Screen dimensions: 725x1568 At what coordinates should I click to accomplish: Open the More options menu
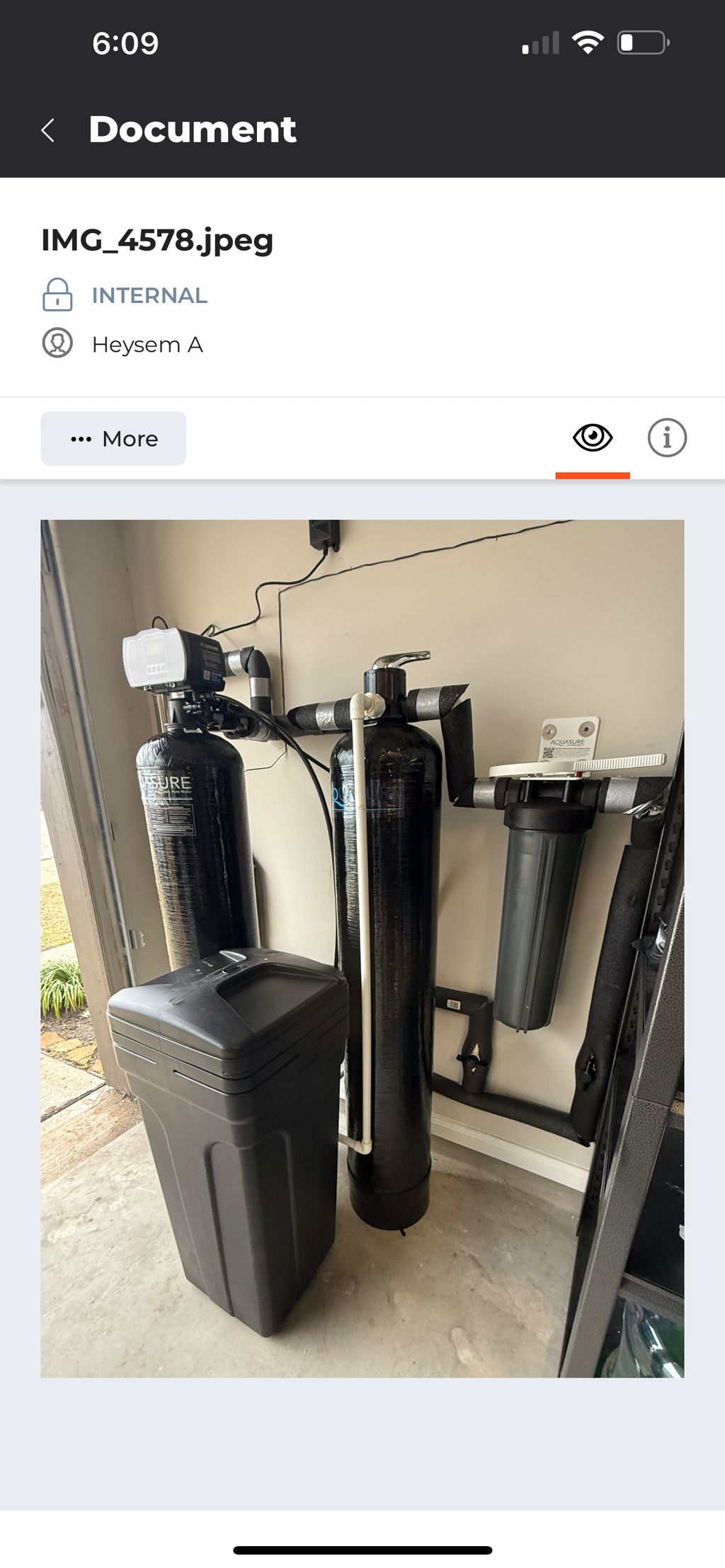[113, 438]
